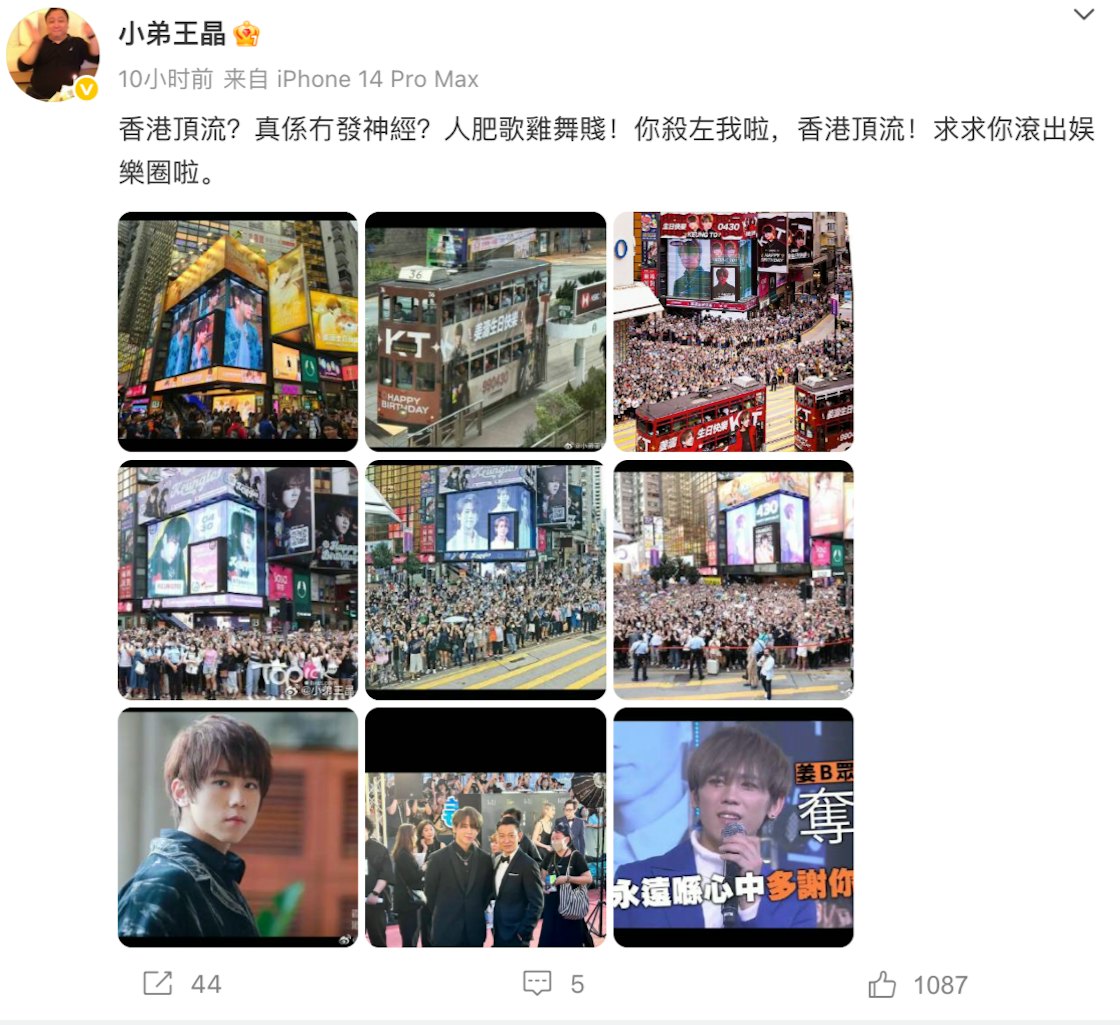View the portrait in leather jacket photo
1120x1025 pixels.
pos(238,827)
